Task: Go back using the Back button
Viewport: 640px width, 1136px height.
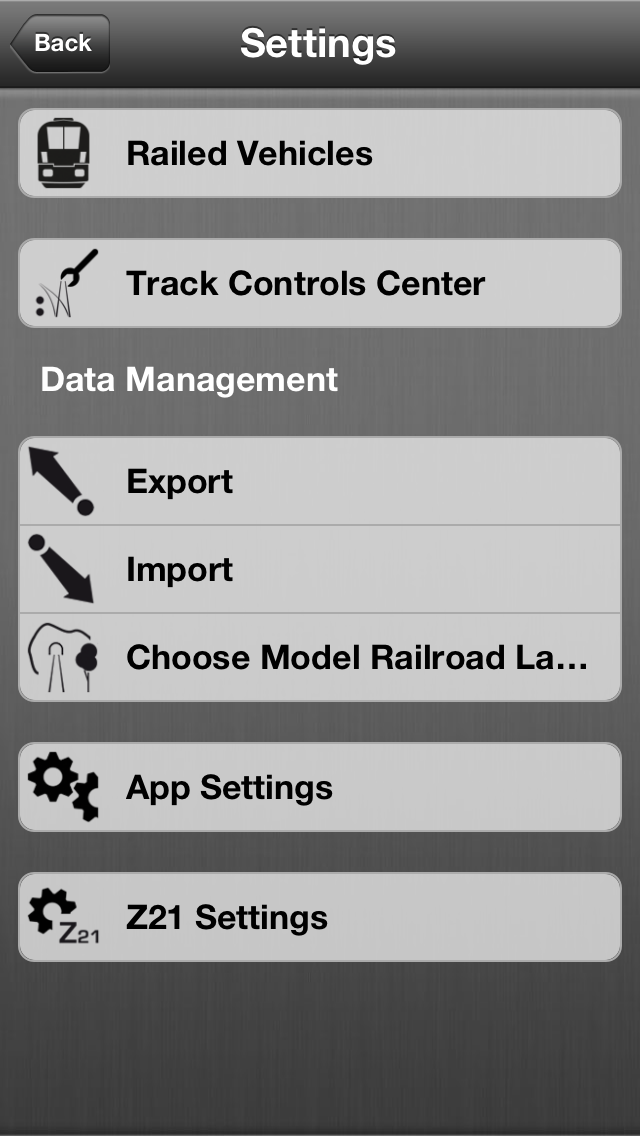Action: [x=60, y=44]
